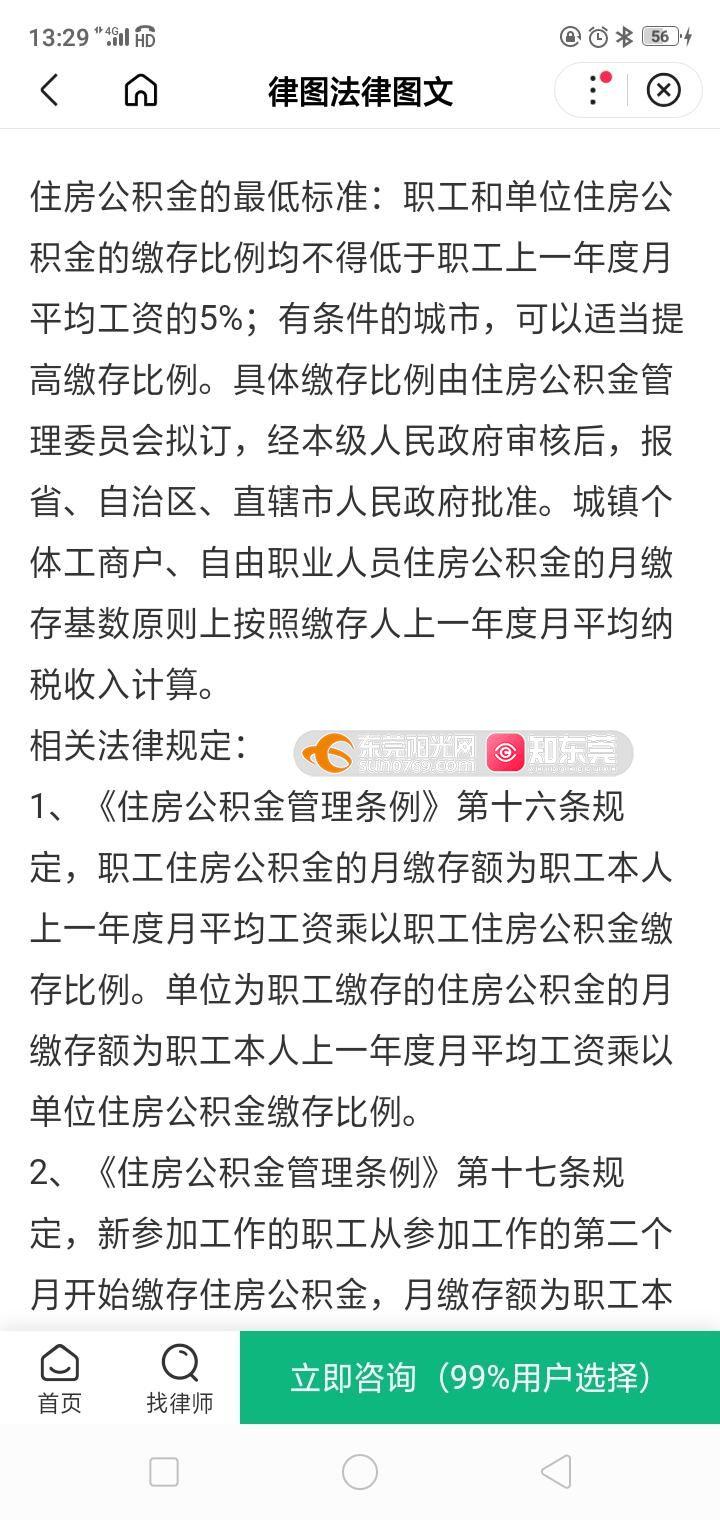Image resolution: width=720 pixels, height=1520 pixels.
Task: Tap 立即咨询 consultation button
Action: [480, 1378]
